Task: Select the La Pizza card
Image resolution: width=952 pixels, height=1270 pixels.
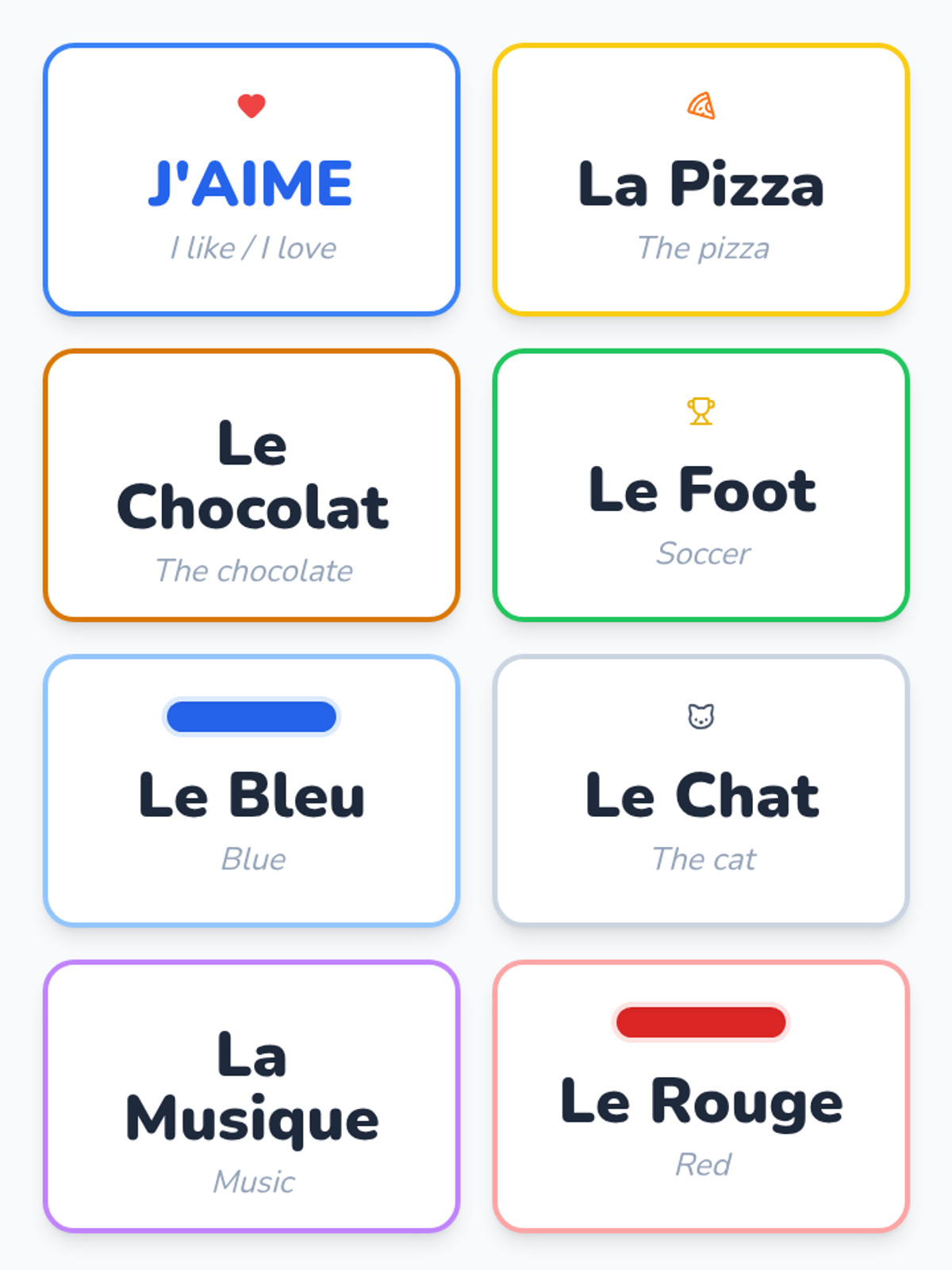Action: click(x=701, y=180)
